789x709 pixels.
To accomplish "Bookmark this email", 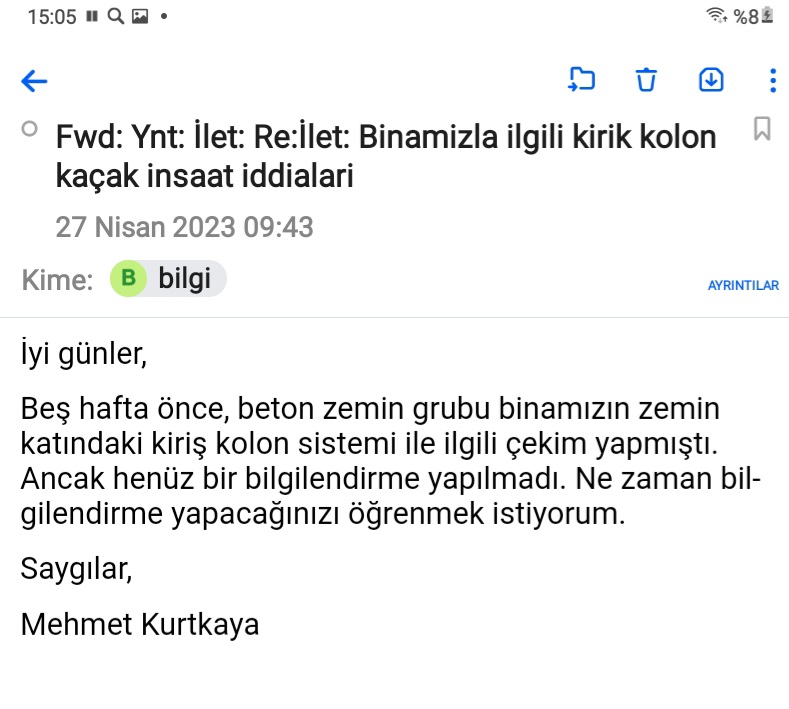I will [x=762, y=129].
